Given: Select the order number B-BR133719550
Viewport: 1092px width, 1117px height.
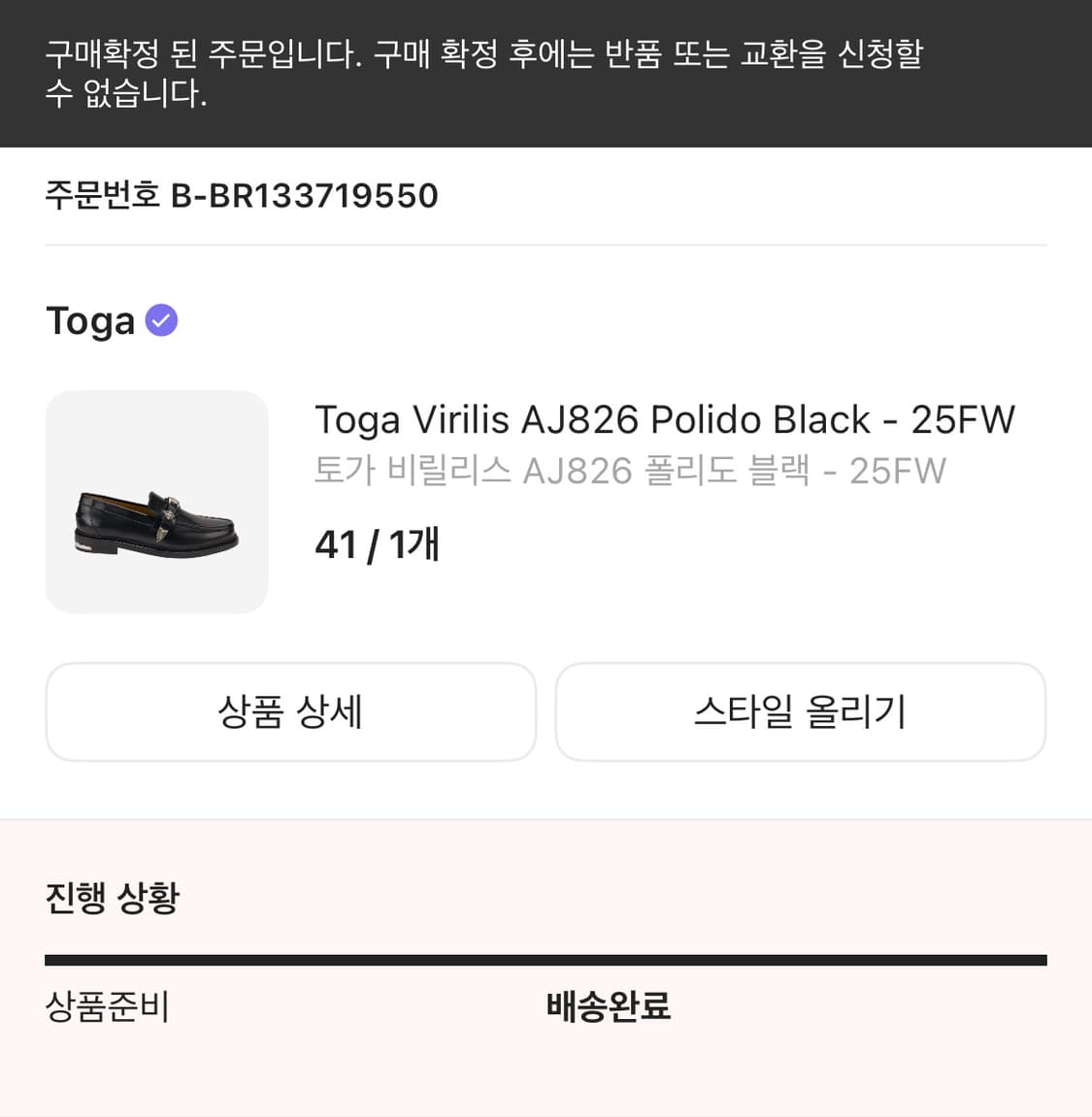Looking at the screenshot, I should pyautogui.click(x=306, y=195).
